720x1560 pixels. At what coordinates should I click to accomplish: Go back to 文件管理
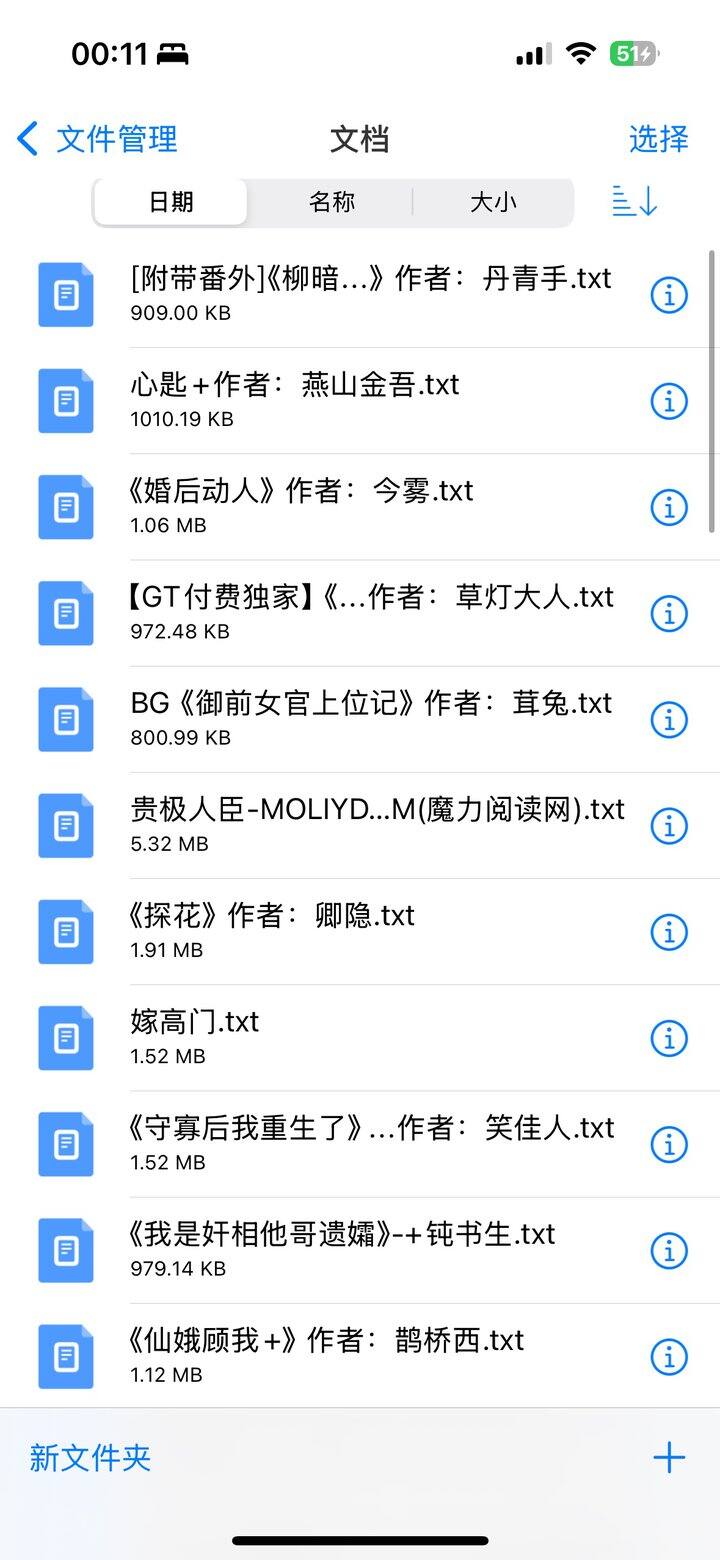(x=97, y=139)
